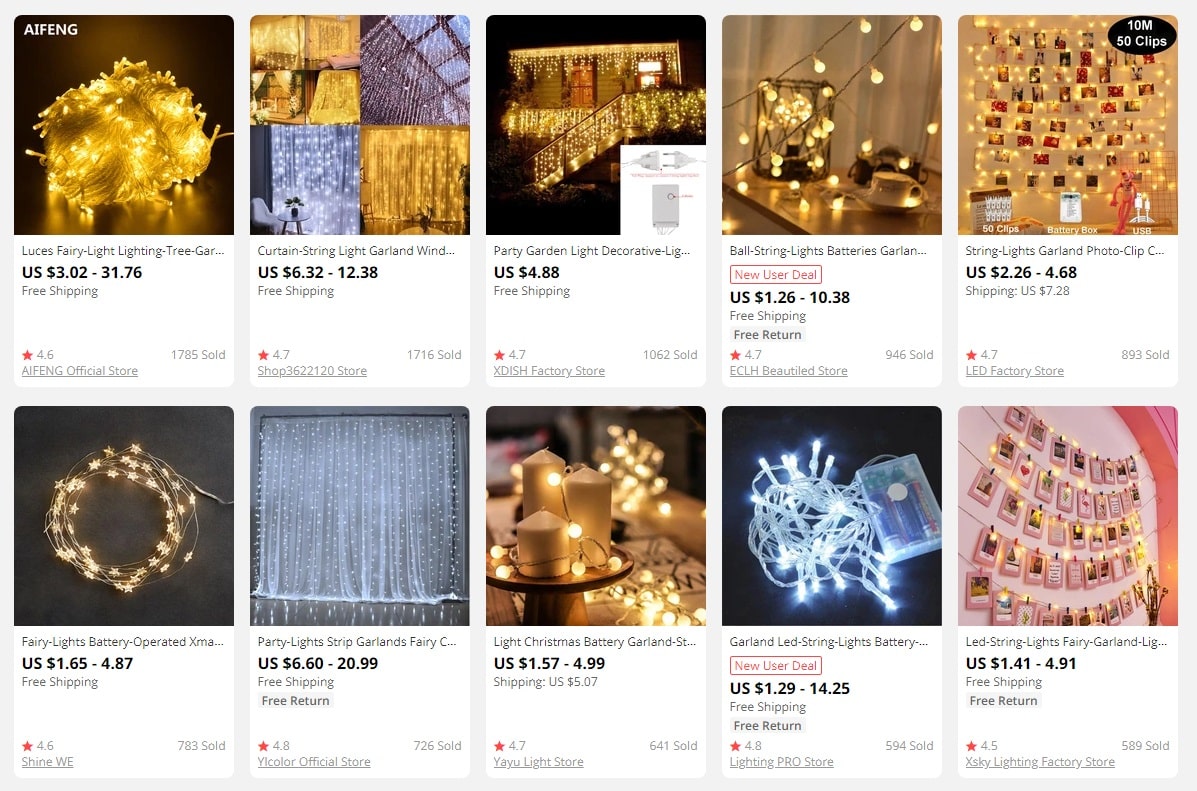This screenshot has height=791, width=1197.
Task: Visit Shop3622120 Store page
Action: click(312, 371)
